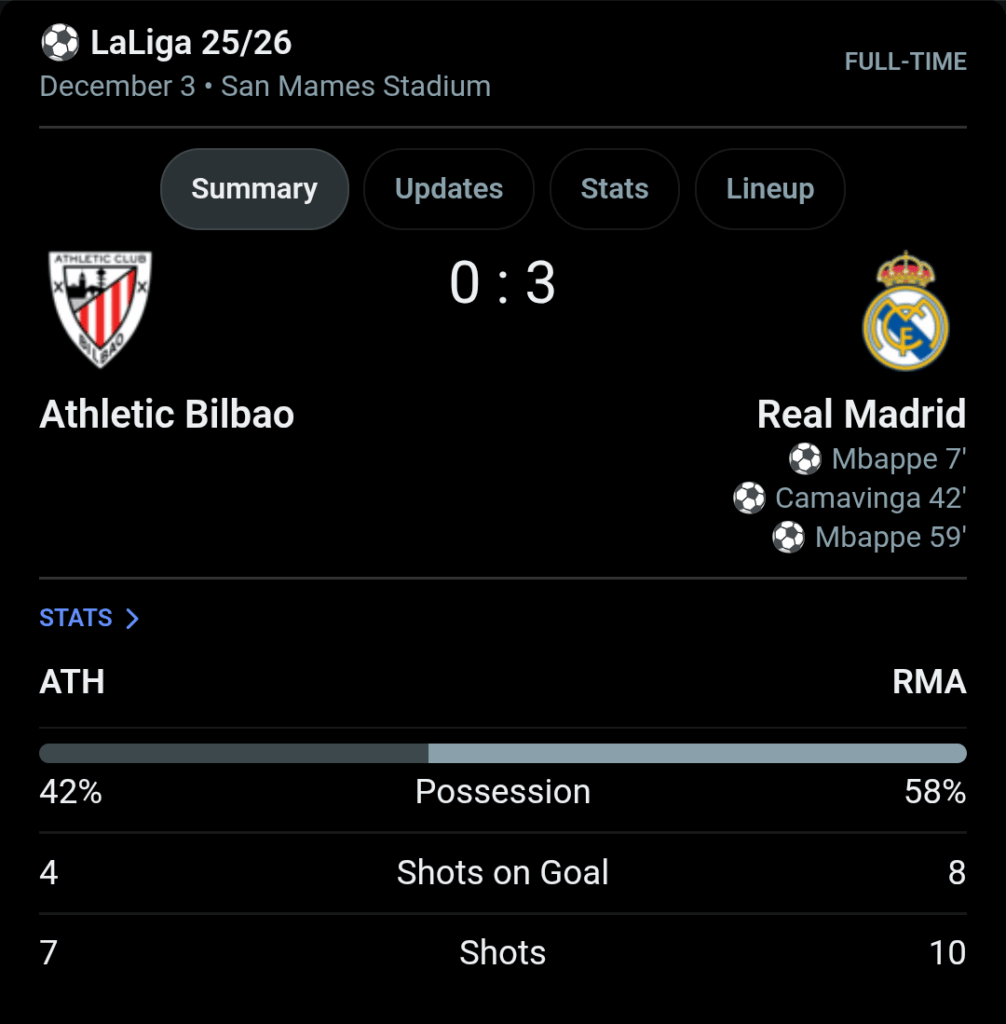Image resolution: width=1006 pixels, height=1024 pixels.
Task: Open the Stats tab dropdown area
Action: [x=614, y=189]
